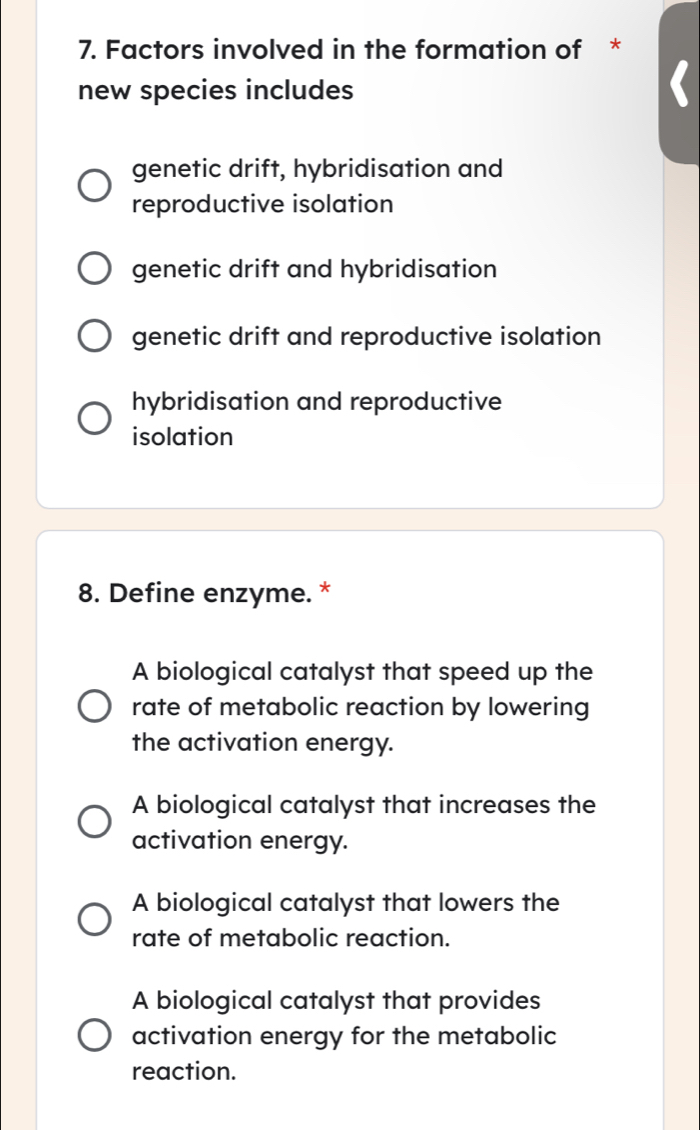
Task: Select 'genetic drift, hybridisation and reproductive isolation' option
Action: point(95,187)
